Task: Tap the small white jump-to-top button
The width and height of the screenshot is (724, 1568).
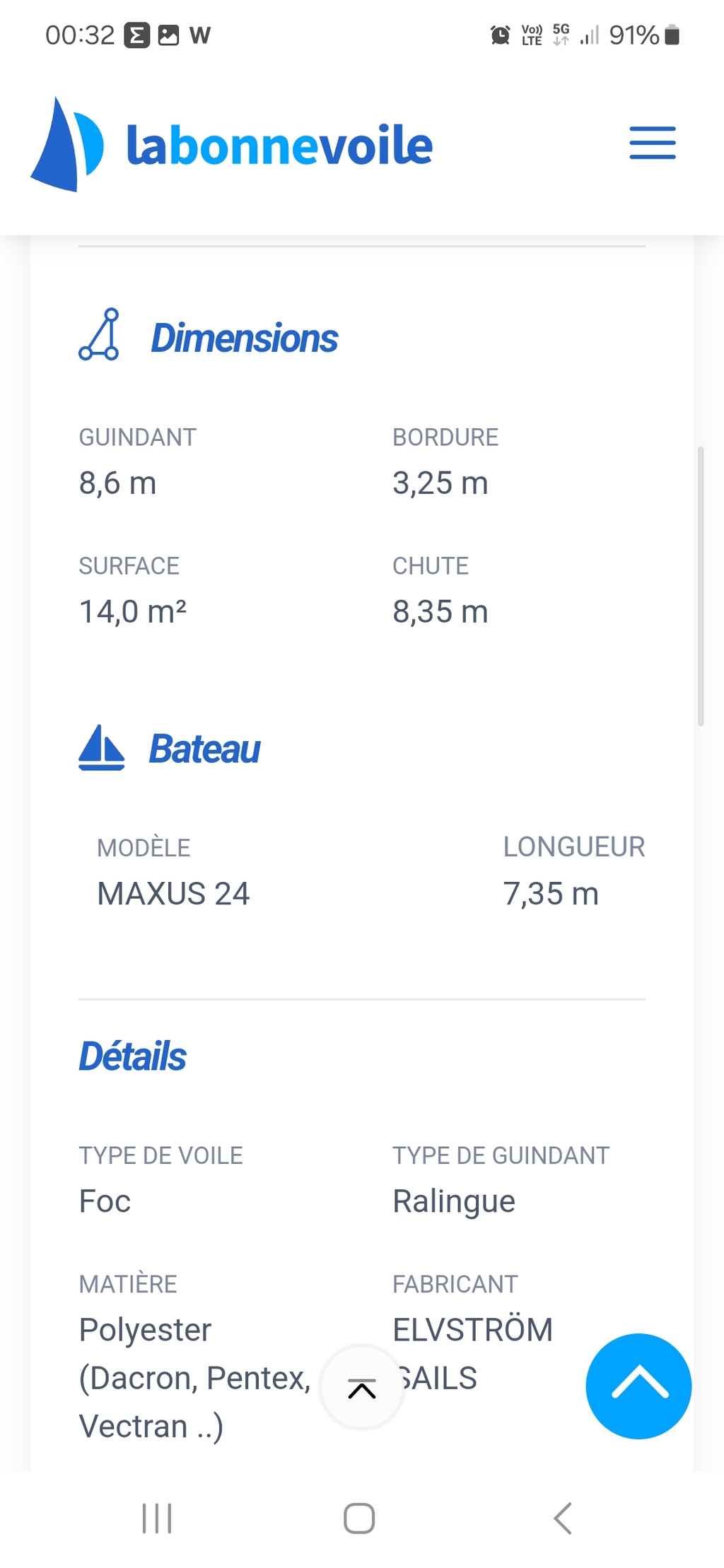Action: [362, 1387]
